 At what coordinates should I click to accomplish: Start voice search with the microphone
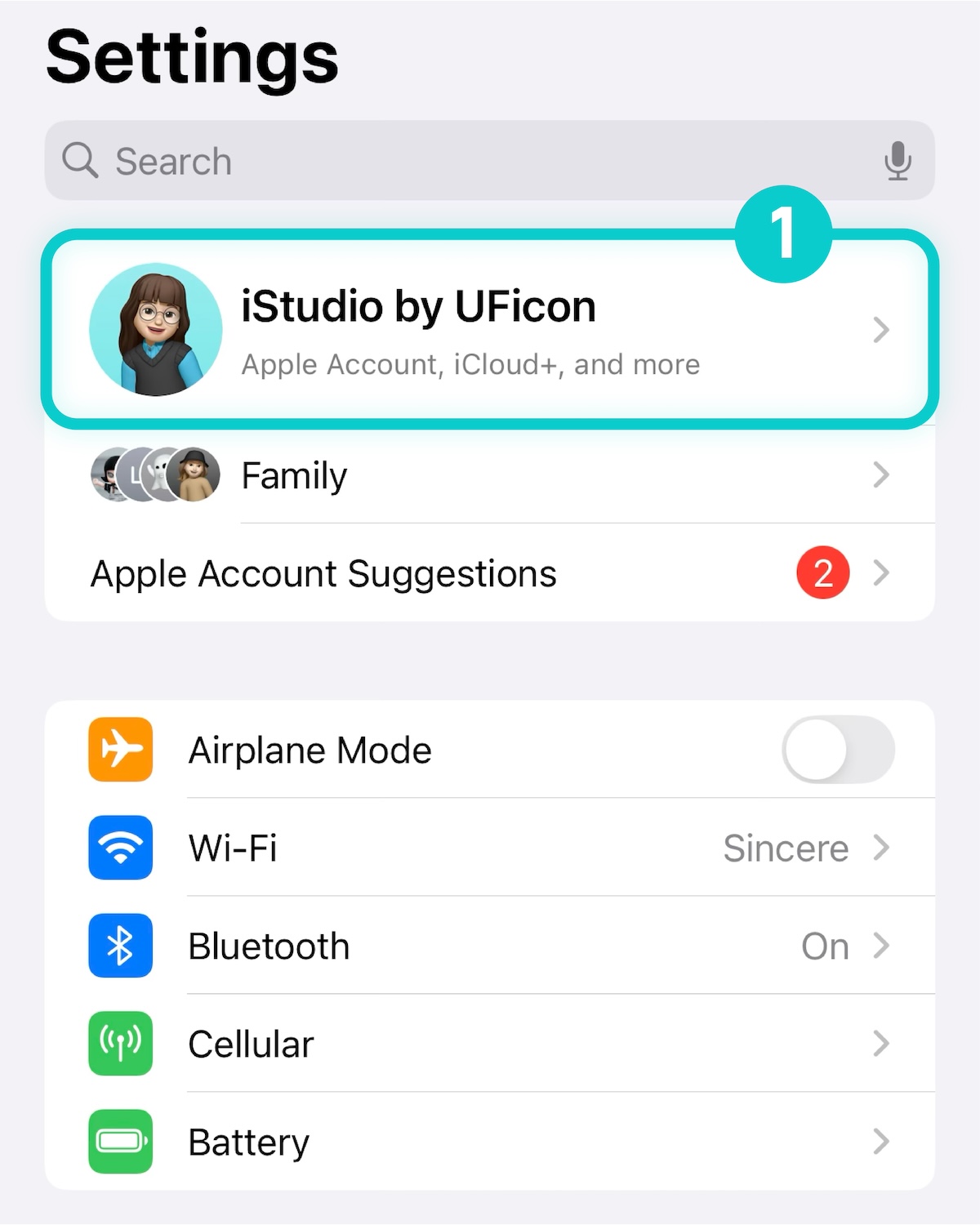[x=897, y=161]
